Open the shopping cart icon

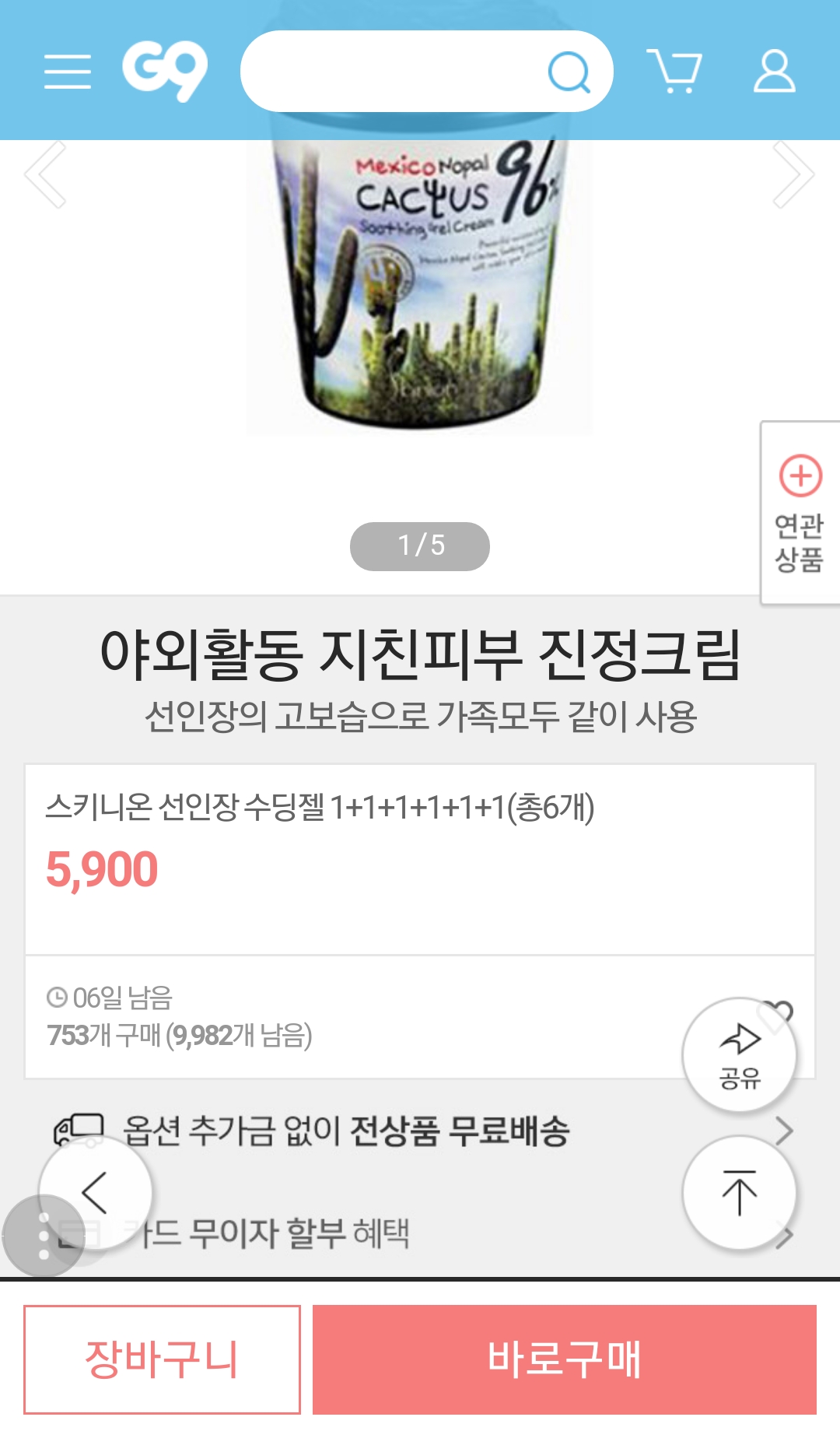(x=674, y=72)
